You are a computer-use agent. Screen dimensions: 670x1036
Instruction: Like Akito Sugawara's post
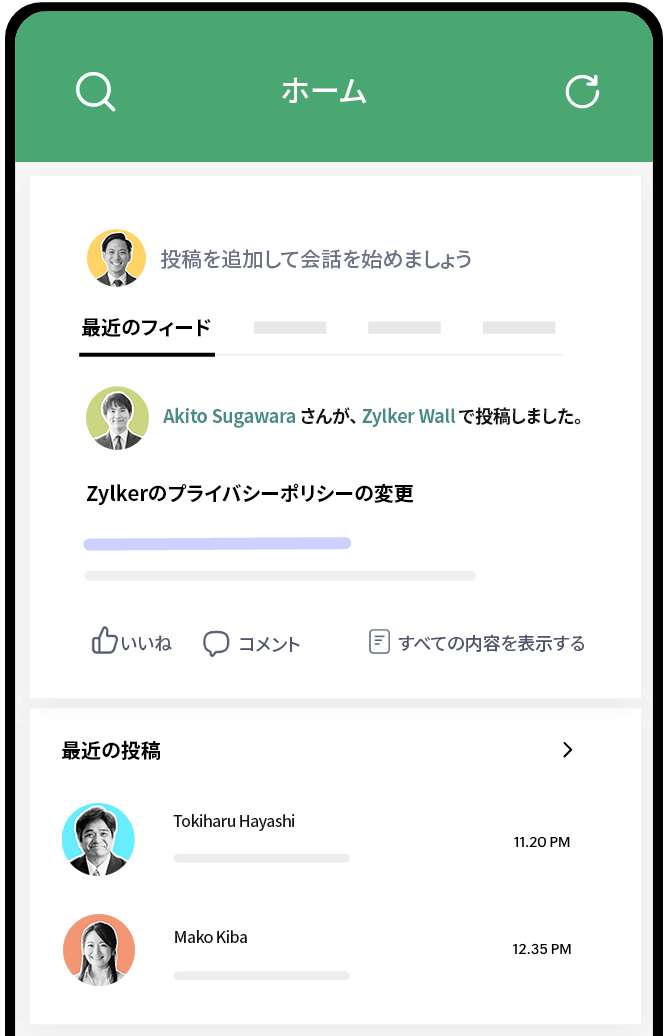tap(131, 642)
